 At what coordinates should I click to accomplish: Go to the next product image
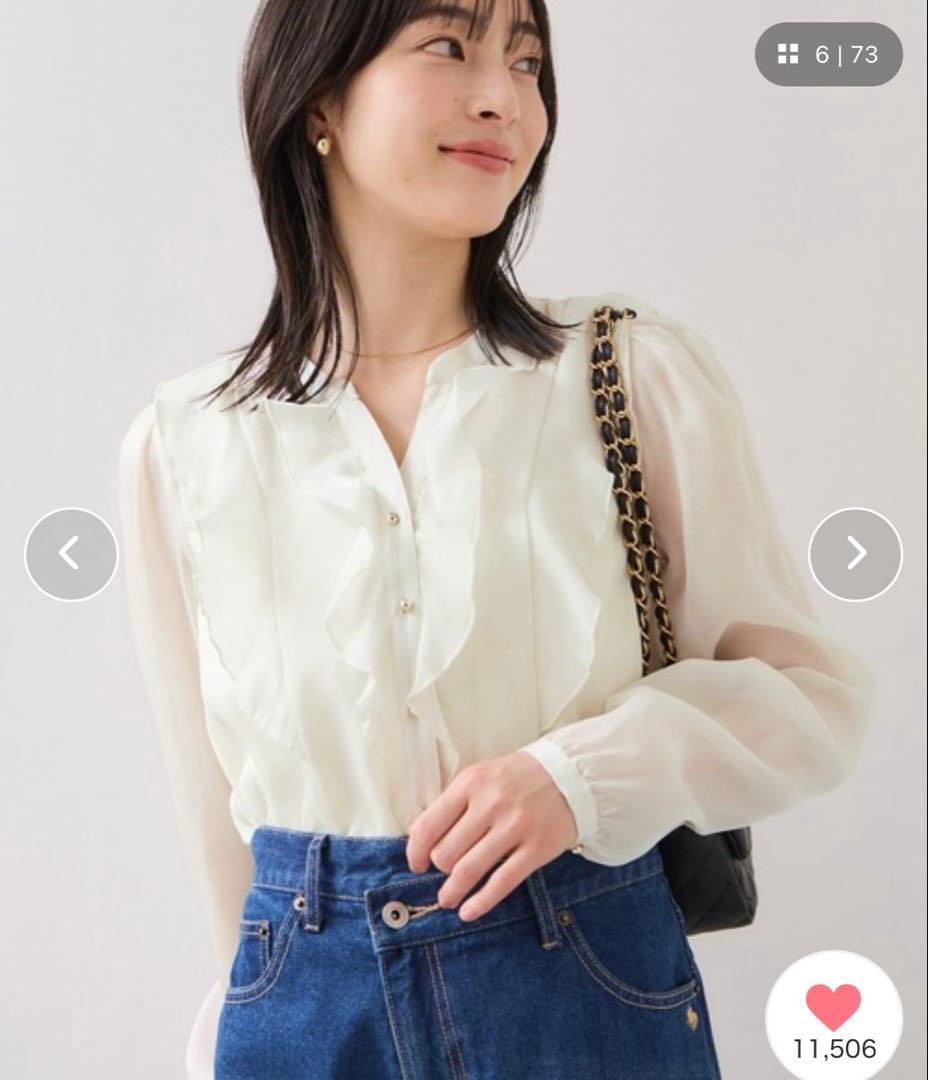pyautogui.click(x=855, y=554)
